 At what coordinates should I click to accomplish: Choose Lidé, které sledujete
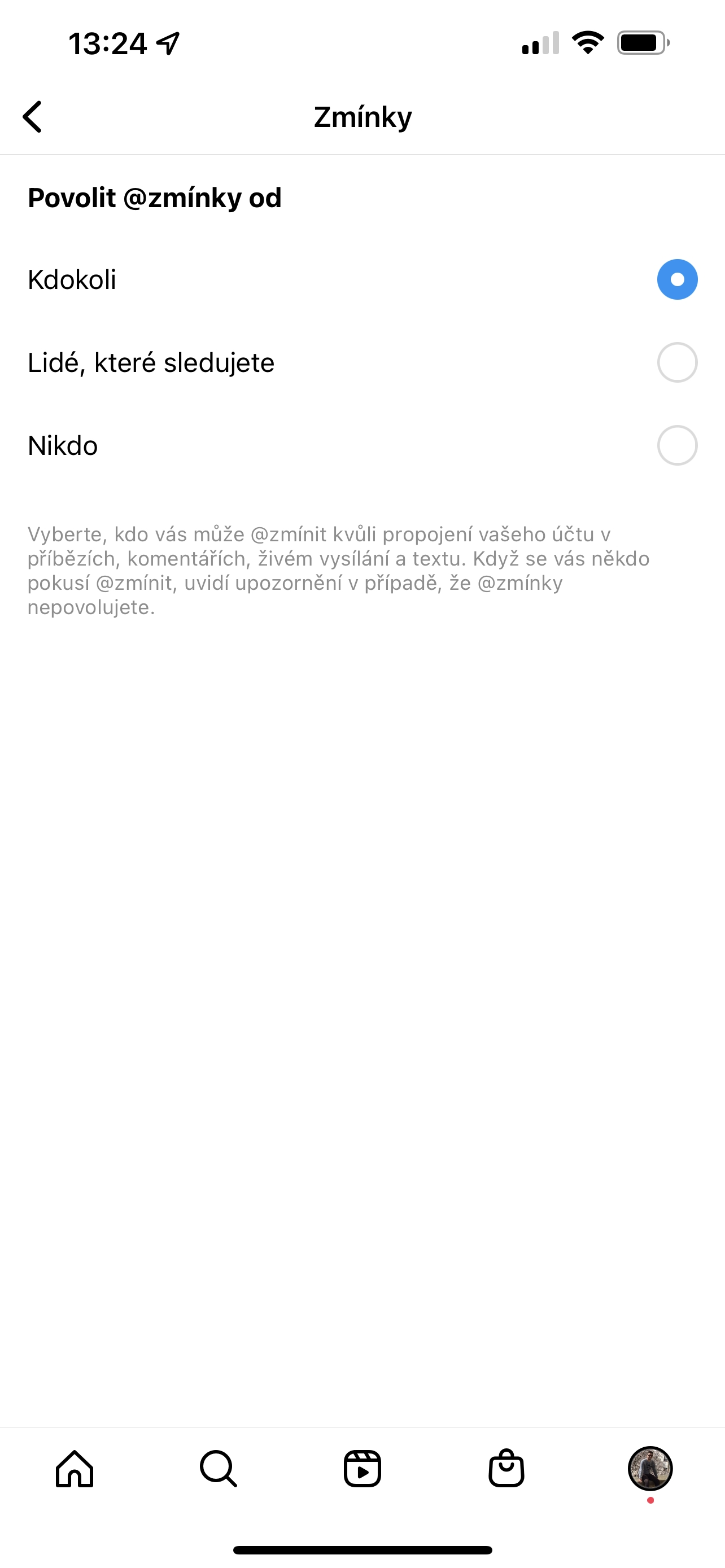click(676, 363)
